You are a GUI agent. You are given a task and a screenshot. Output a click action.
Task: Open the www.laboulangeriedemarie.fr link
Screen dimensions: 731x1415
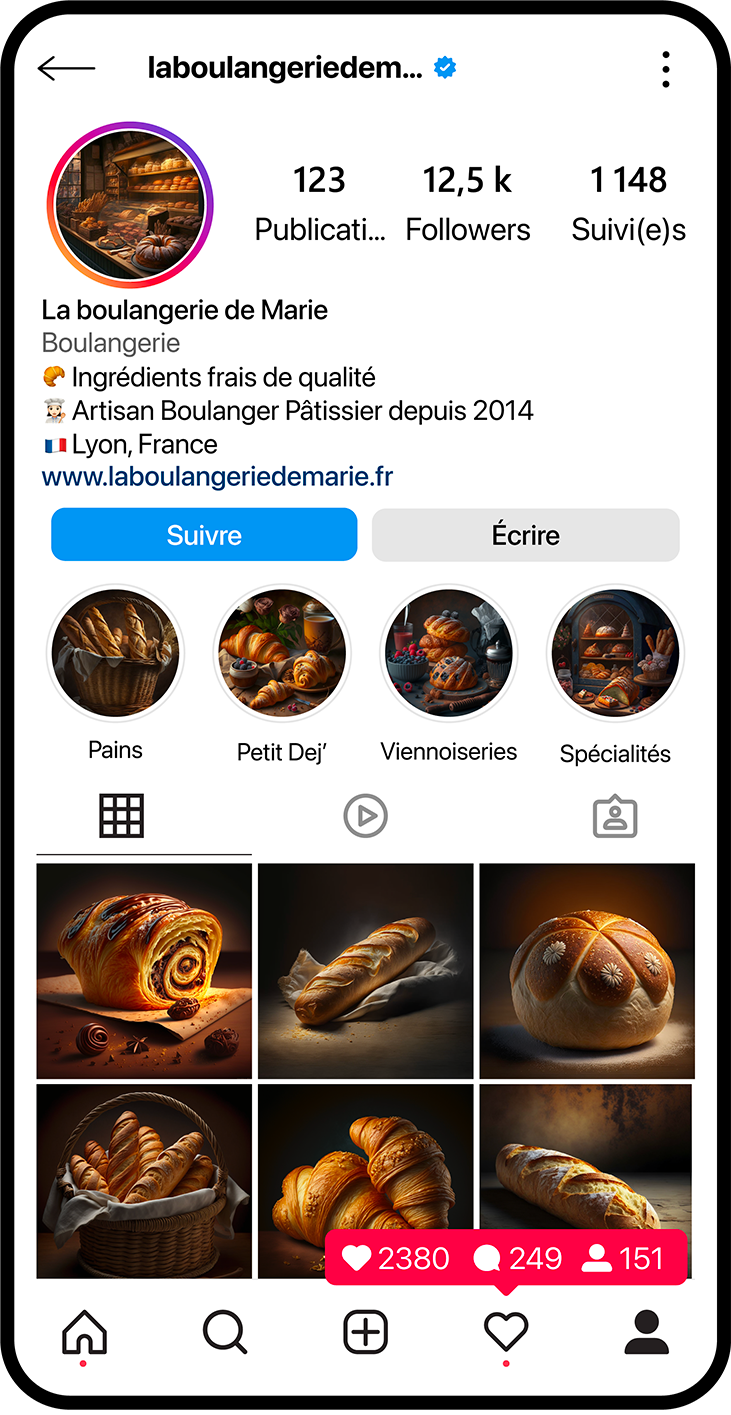point(217,477)
